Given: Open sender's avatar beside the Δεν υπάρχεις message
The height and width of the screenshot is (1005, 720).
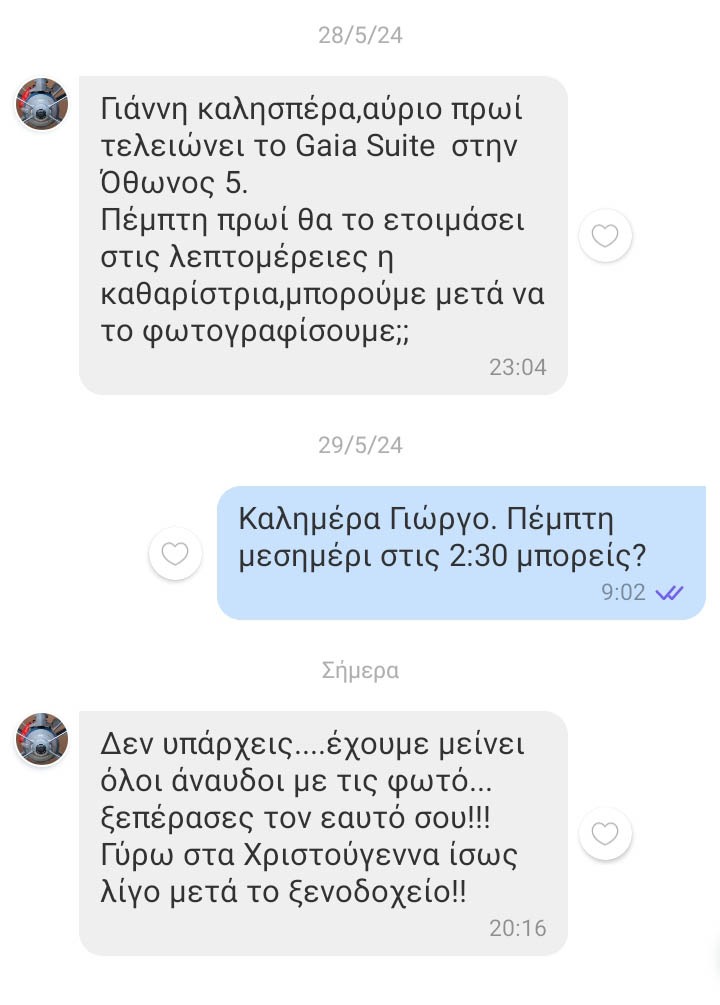Looking at the screenshot, I should [x=42, y=740].
